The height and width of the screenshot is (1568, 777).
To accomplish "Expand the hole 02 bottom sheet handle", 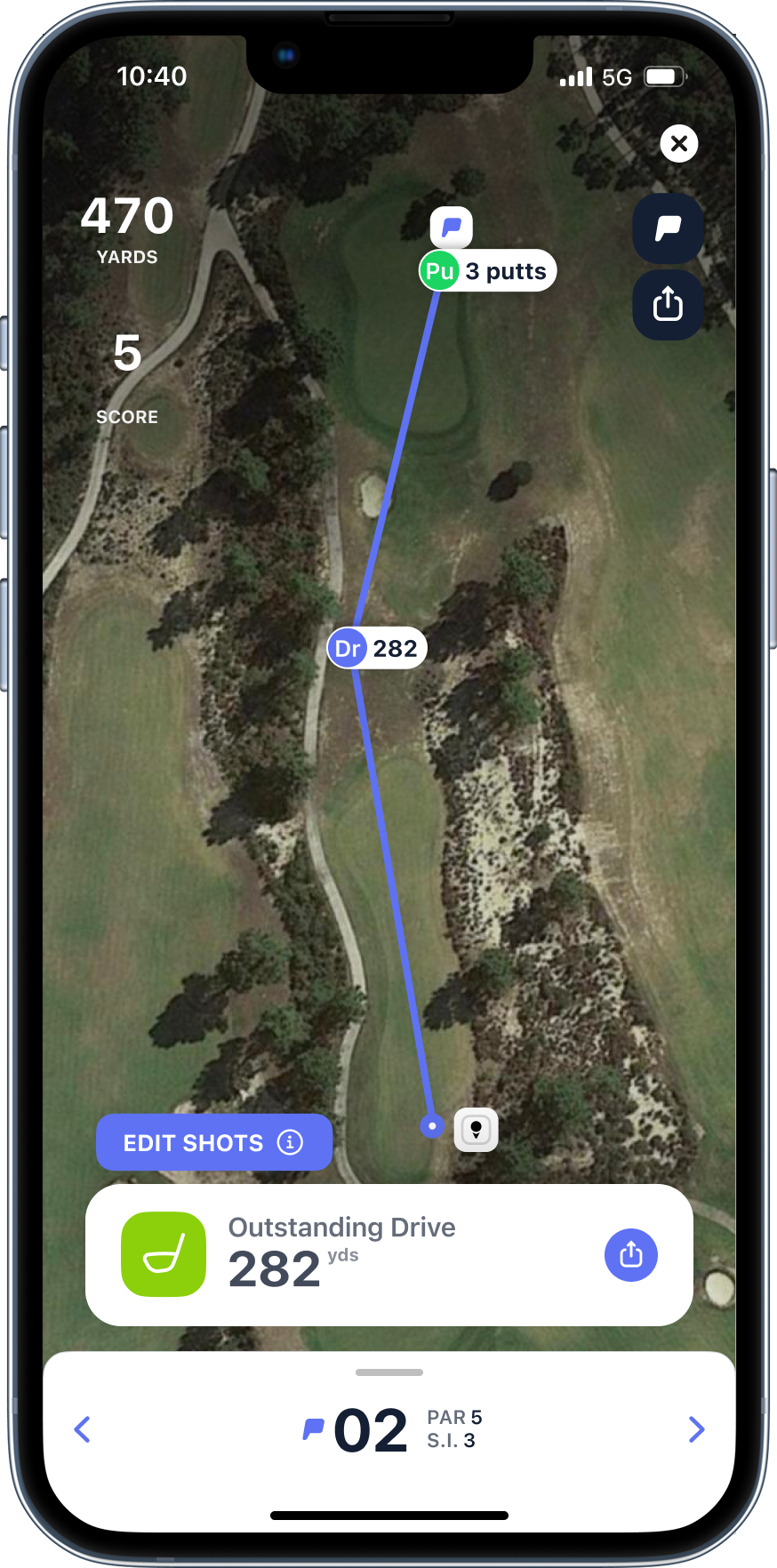I will tap(388, 1372).
